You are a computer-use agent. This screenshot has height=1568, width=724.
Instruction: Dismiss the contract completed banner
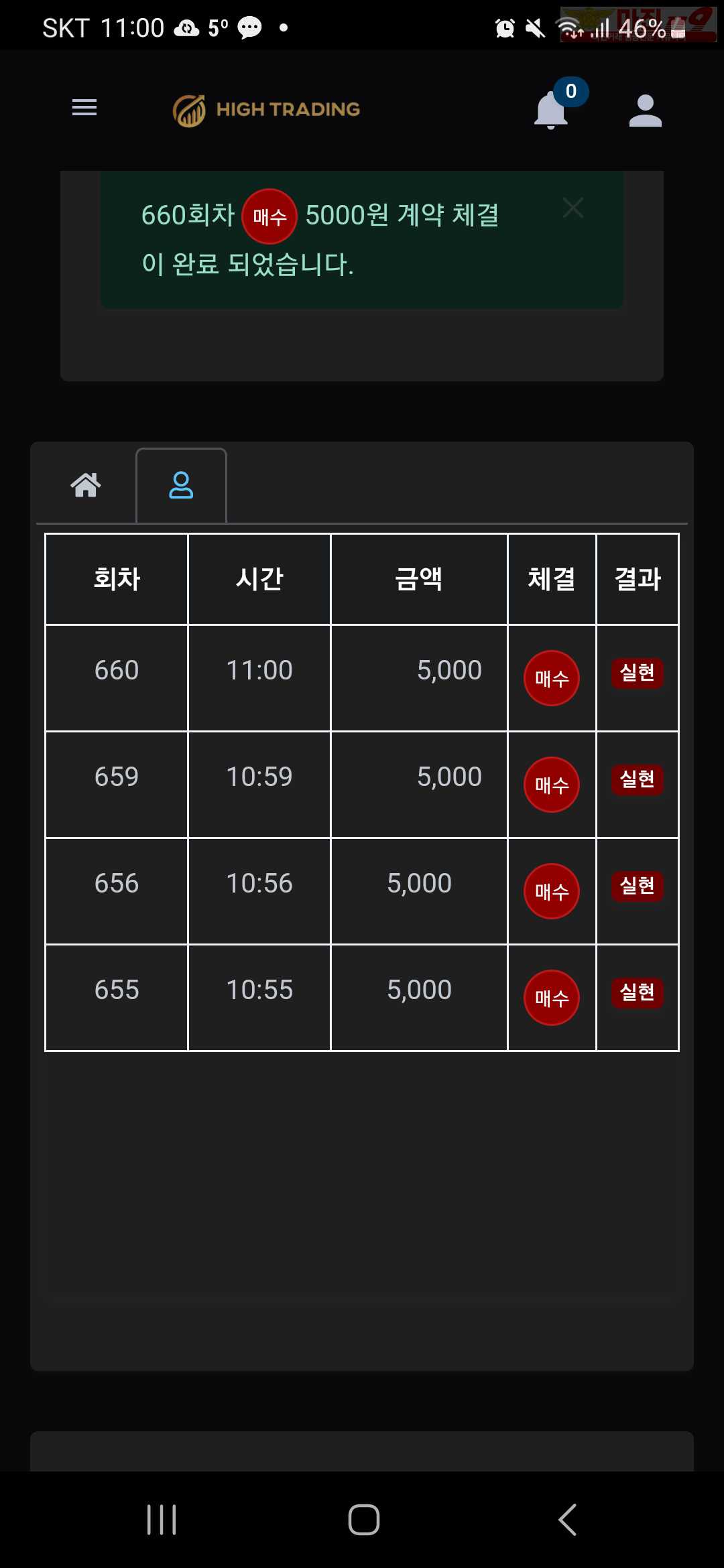(x=573, y=208)
